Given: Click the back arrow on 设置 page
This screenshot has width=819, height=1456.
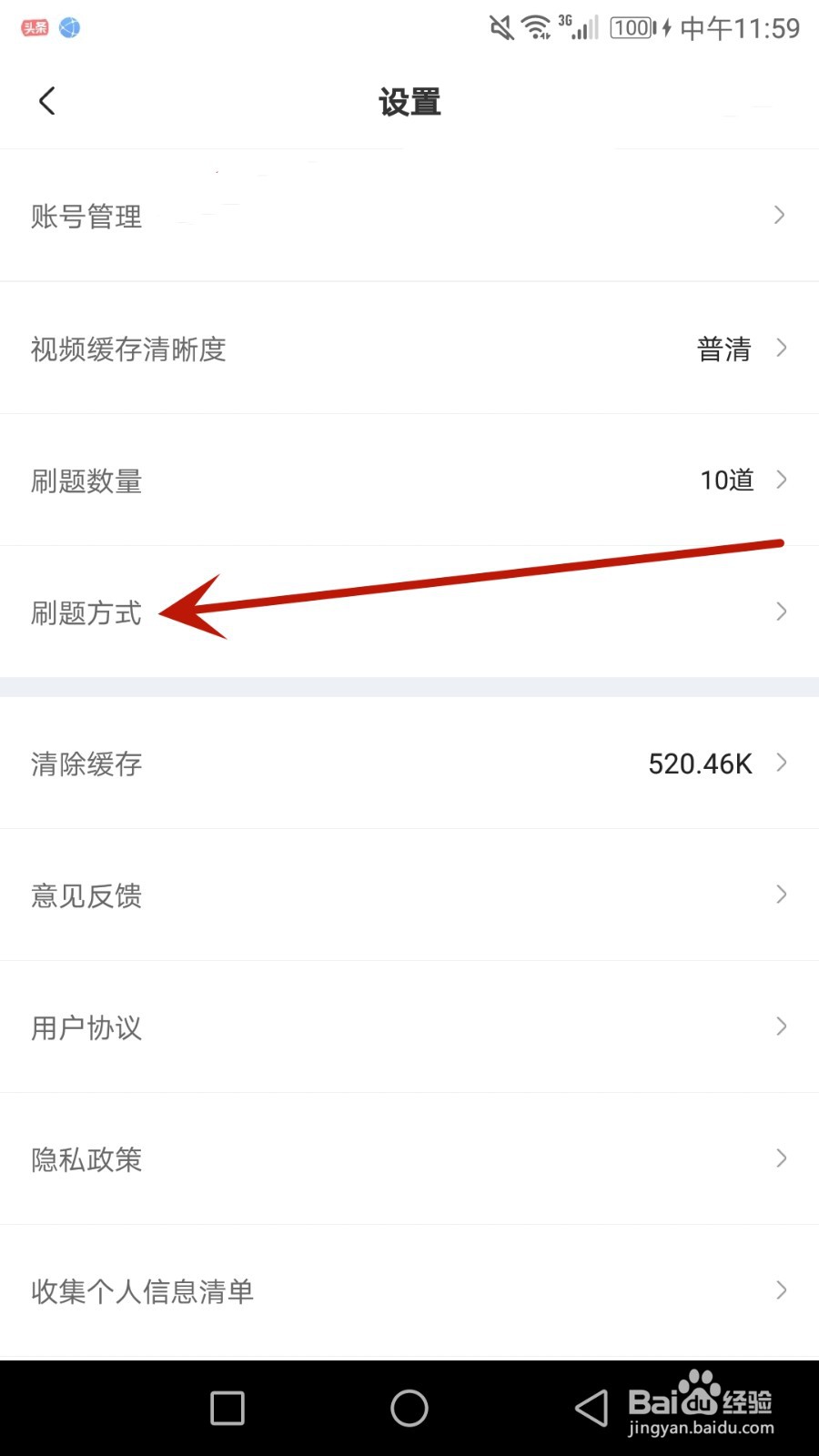Looking at the screenshot, I should click(x=46, y=101).
